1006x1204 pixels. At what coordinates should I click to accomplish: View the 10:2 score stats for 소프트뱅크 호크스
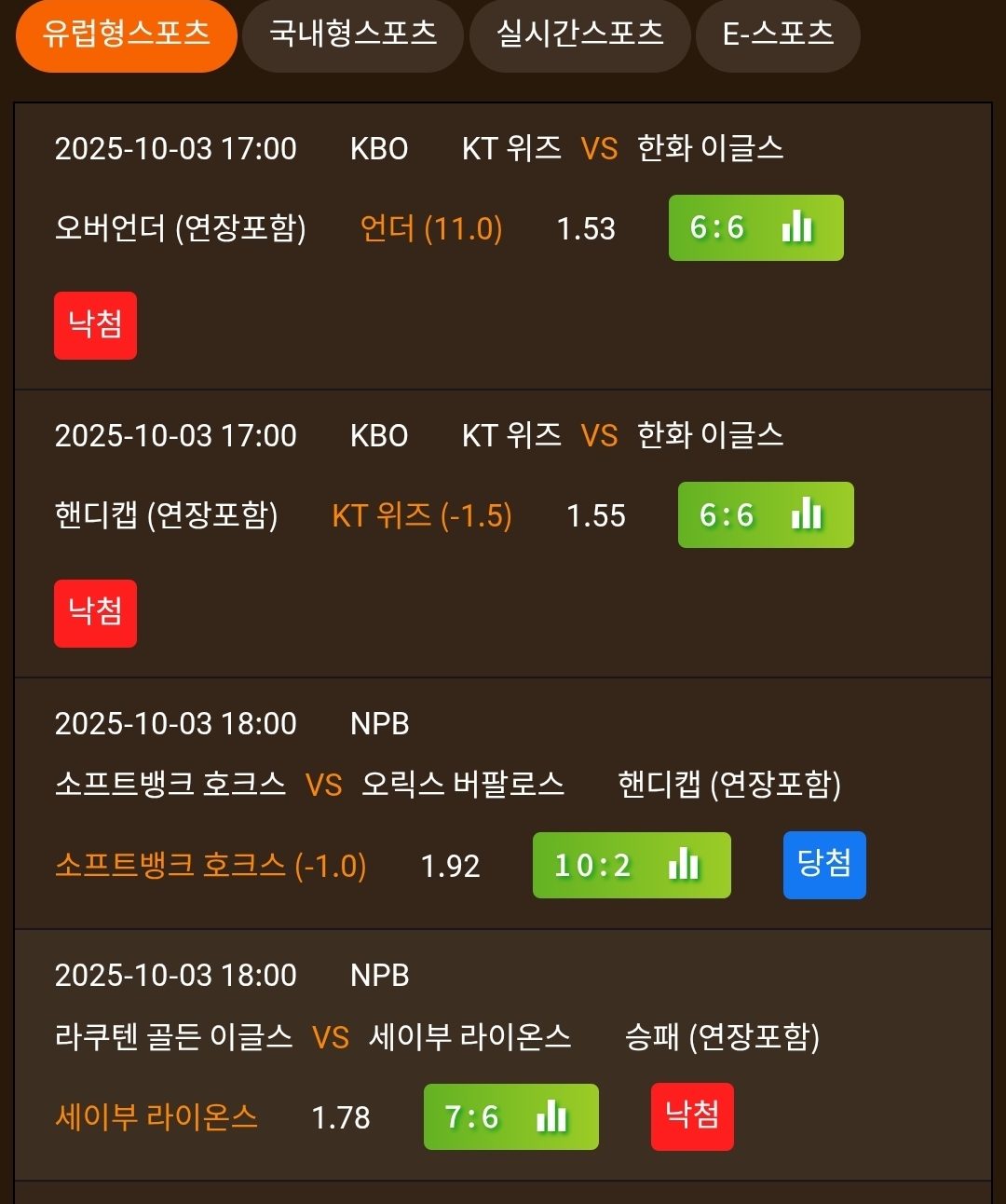click(631, 865)
